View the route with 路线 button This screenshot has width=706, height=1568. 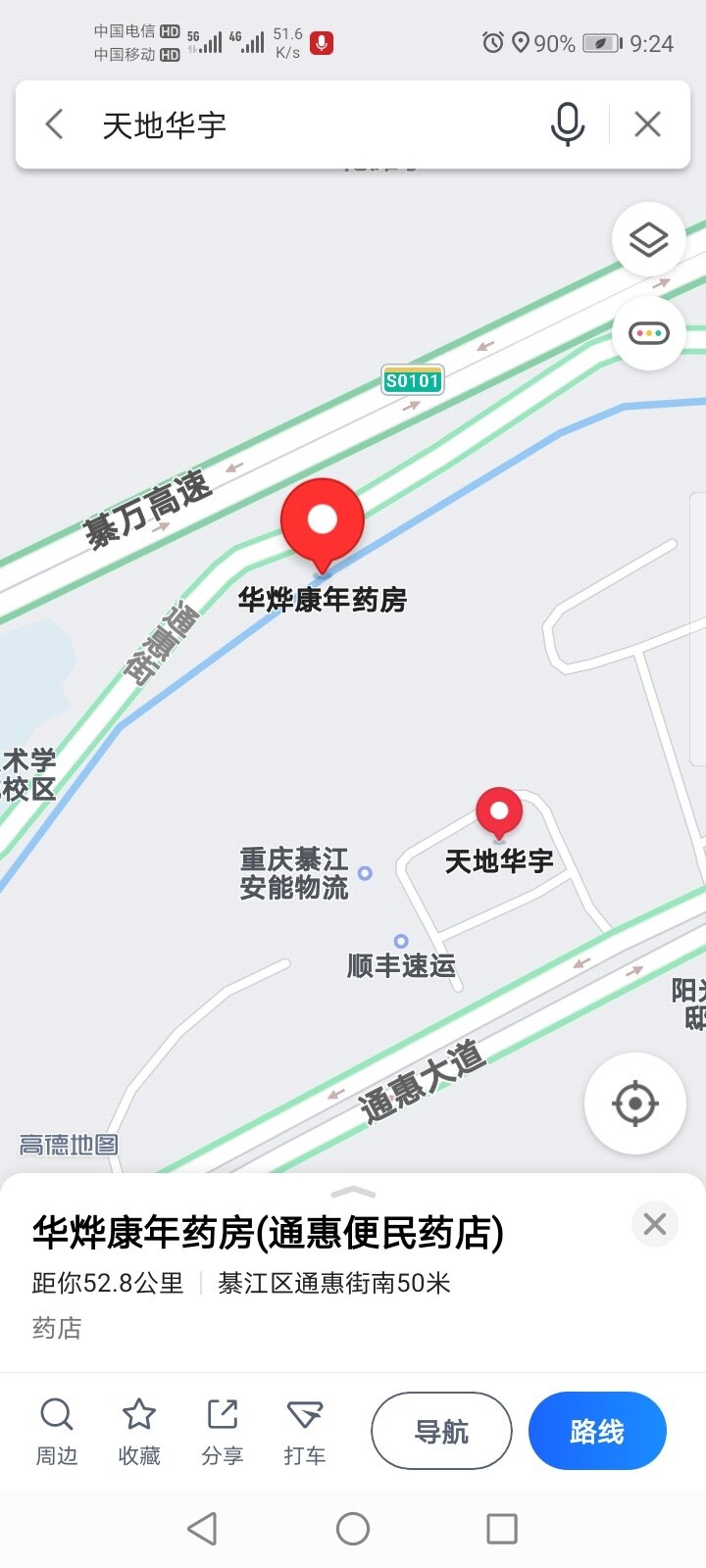597,1431
